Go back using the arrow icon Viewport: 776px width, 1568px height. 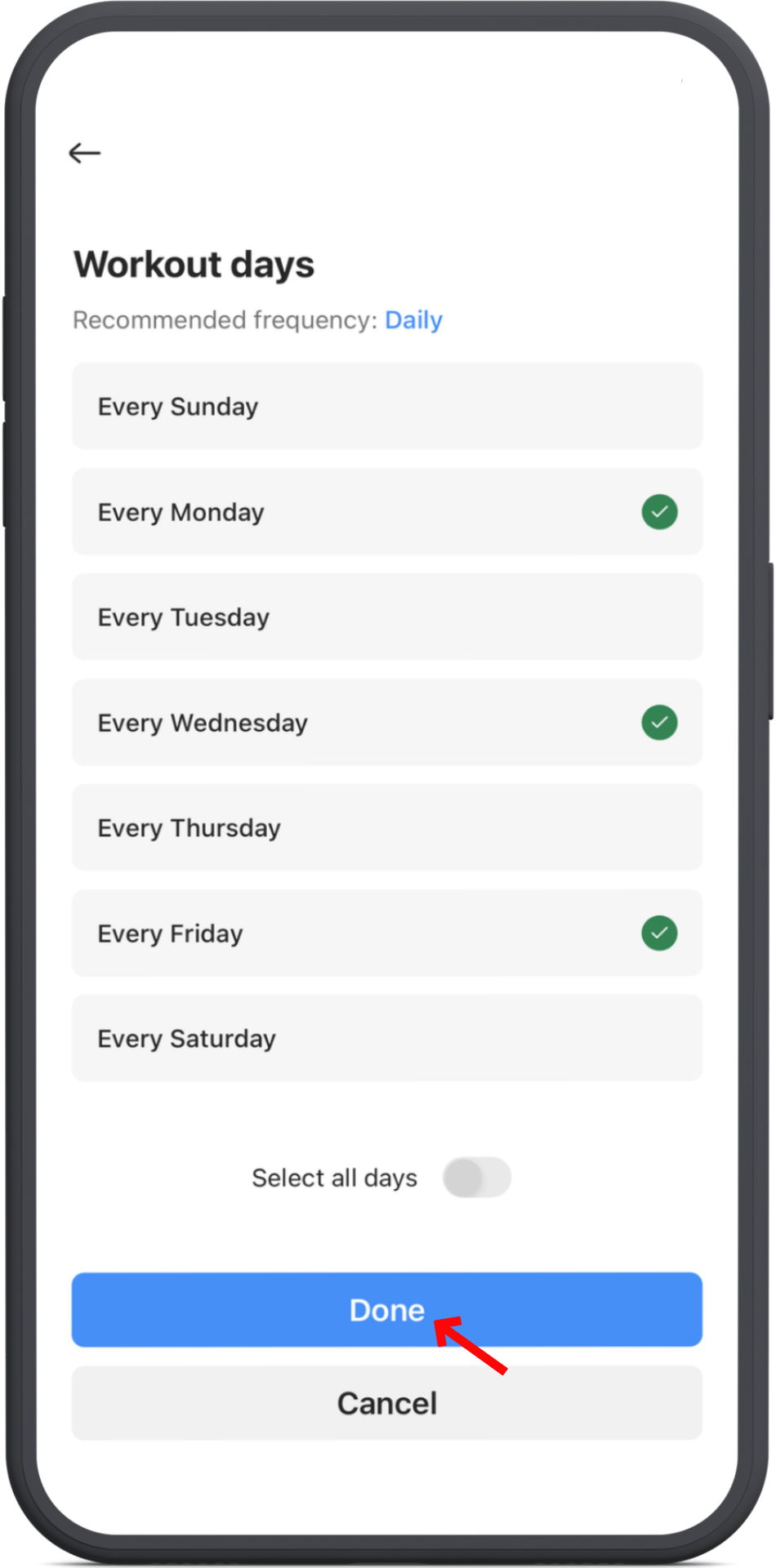(85, 153)
